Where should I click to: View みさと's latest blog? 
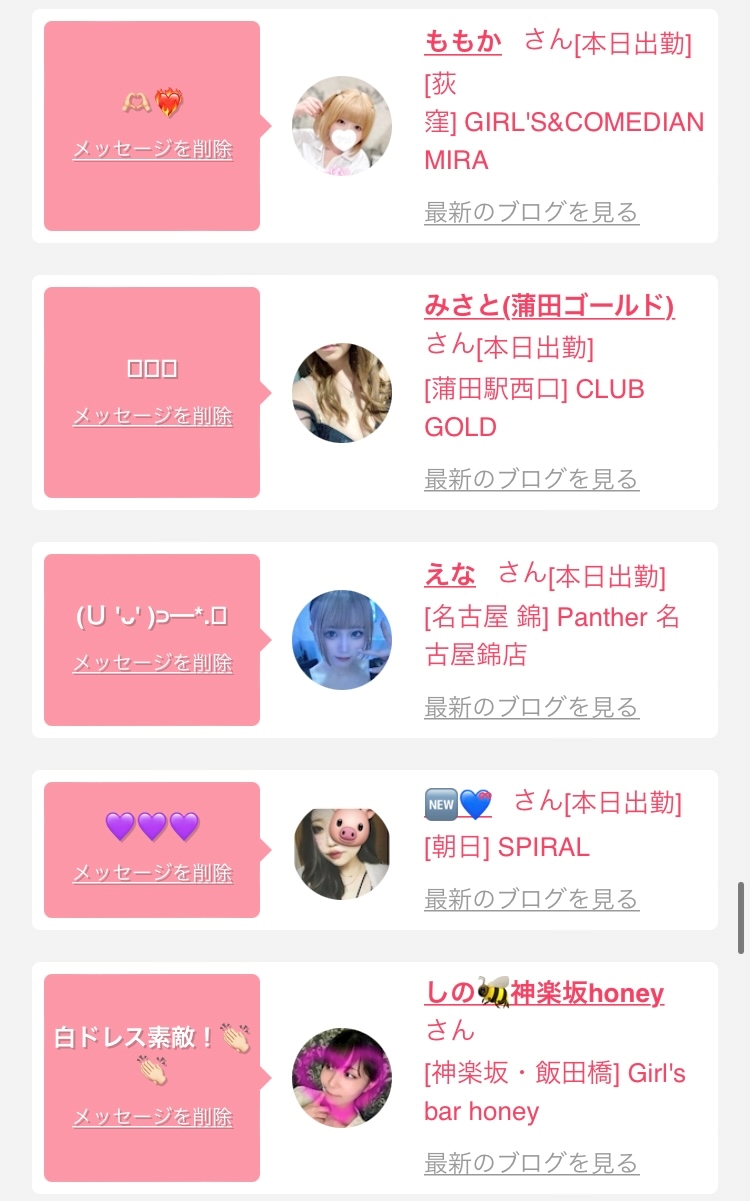pyautogui.click(x=531, y=479)
